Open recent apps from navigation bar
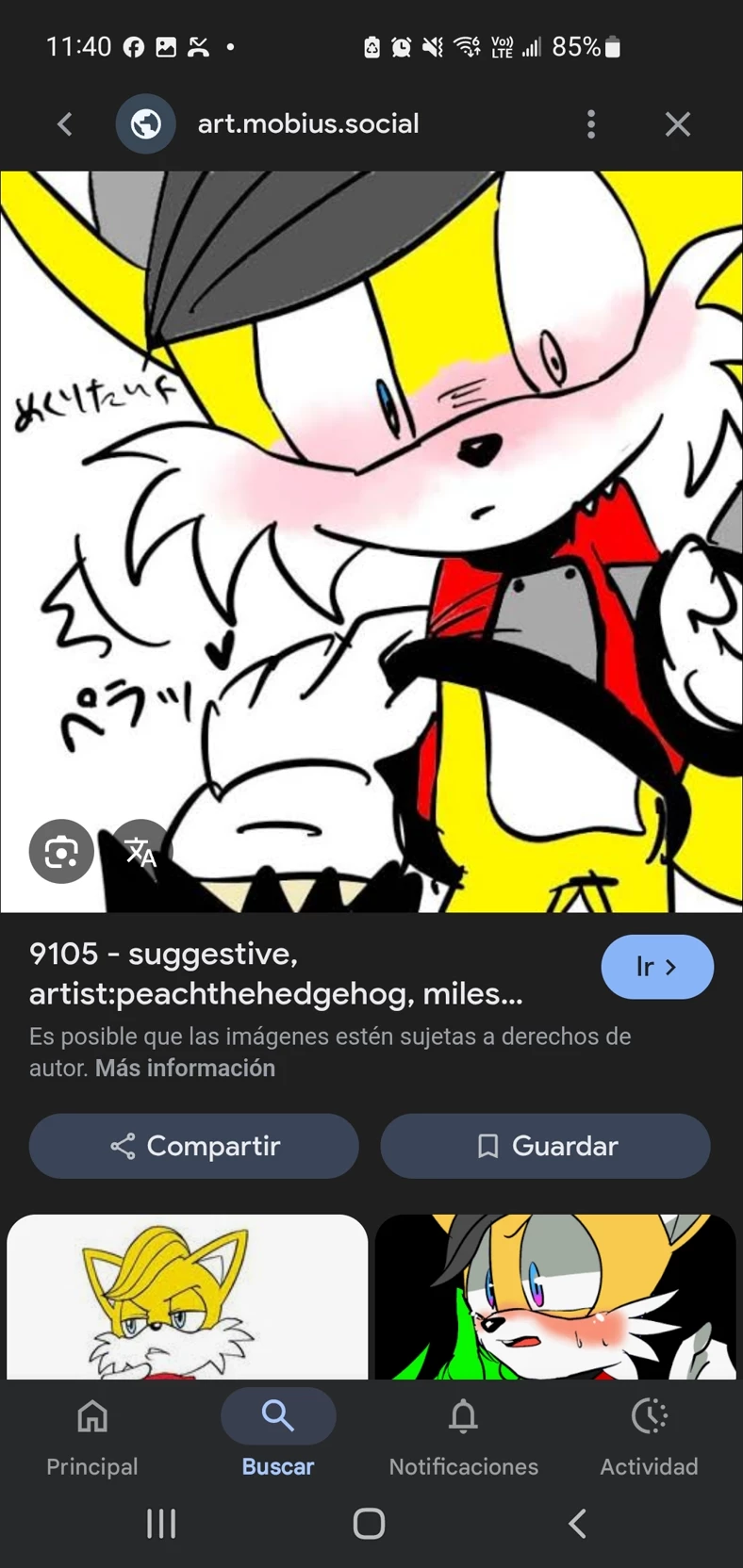 click(161, 1524)
